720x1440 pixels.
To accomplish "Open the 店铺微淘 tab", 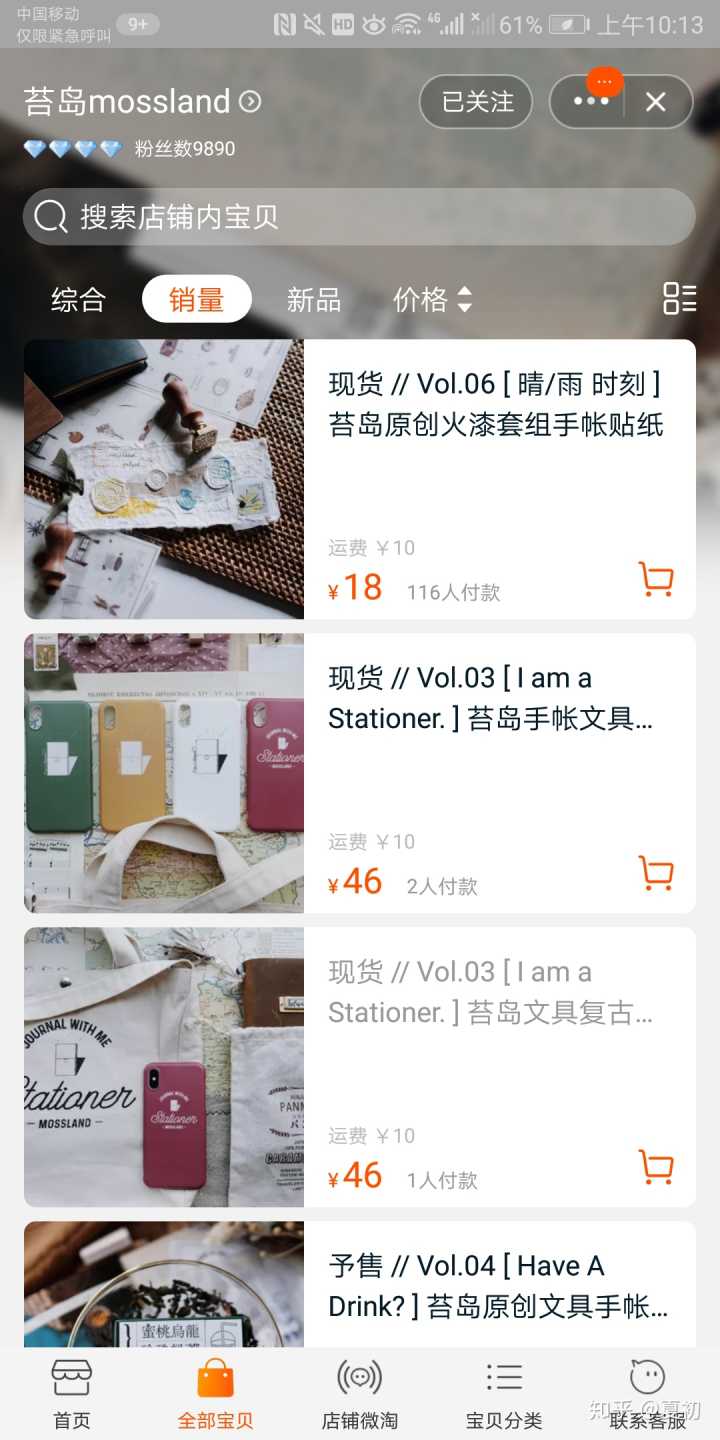I will [x=360, y=1394].
